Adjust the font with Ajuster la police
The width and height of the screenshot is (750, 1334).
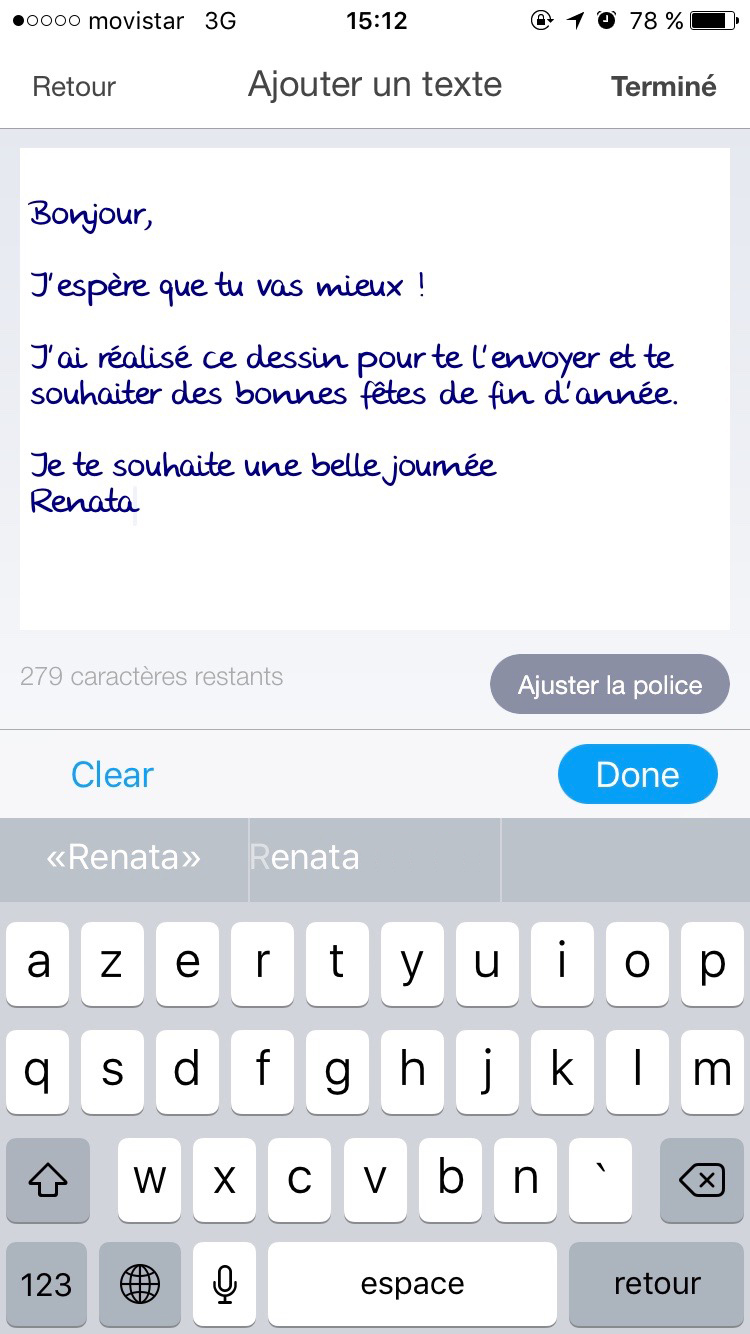click(x=610, y=685)
